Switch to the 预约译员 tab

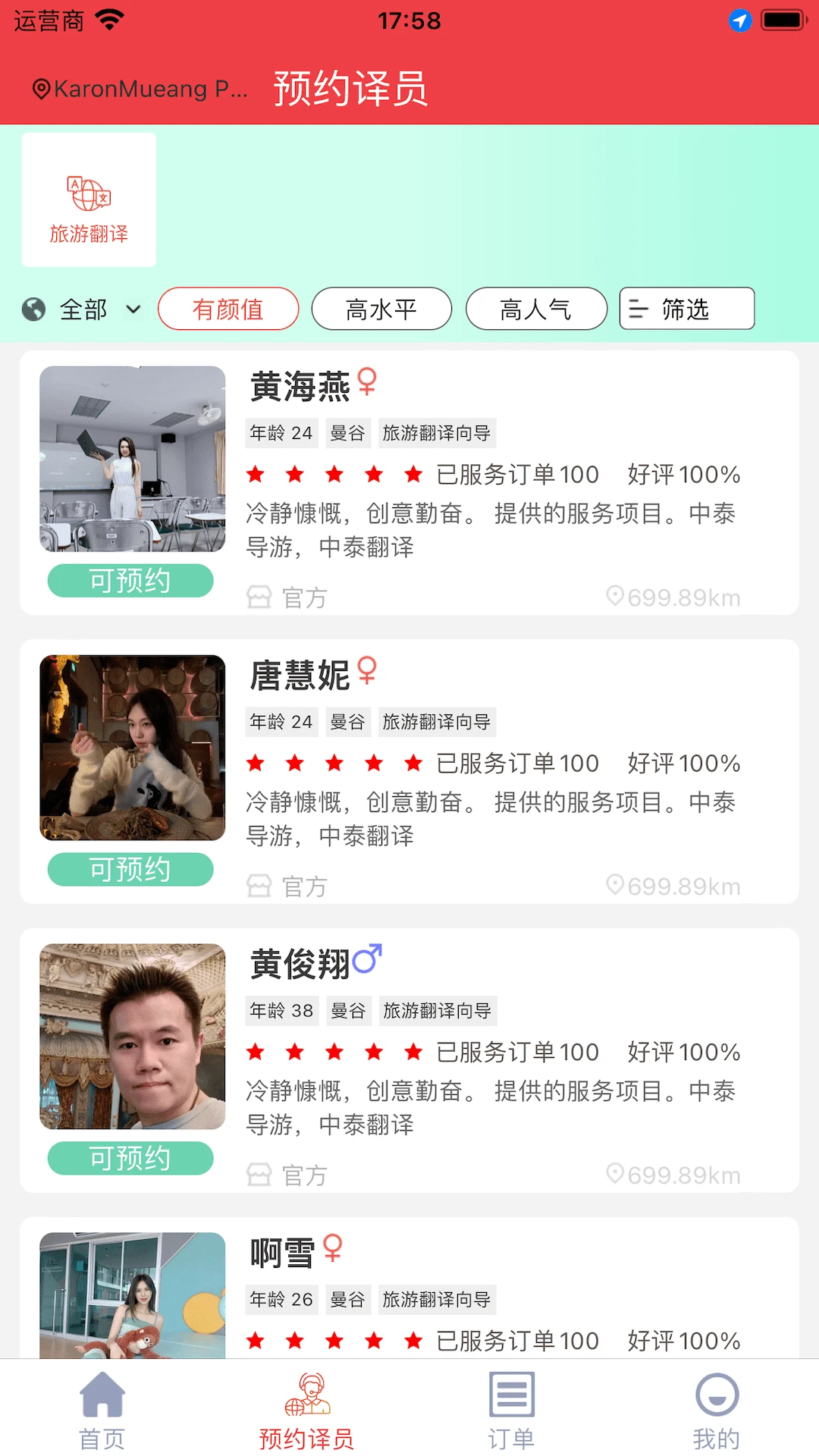pyautogui.click(x=305, y=1407)
